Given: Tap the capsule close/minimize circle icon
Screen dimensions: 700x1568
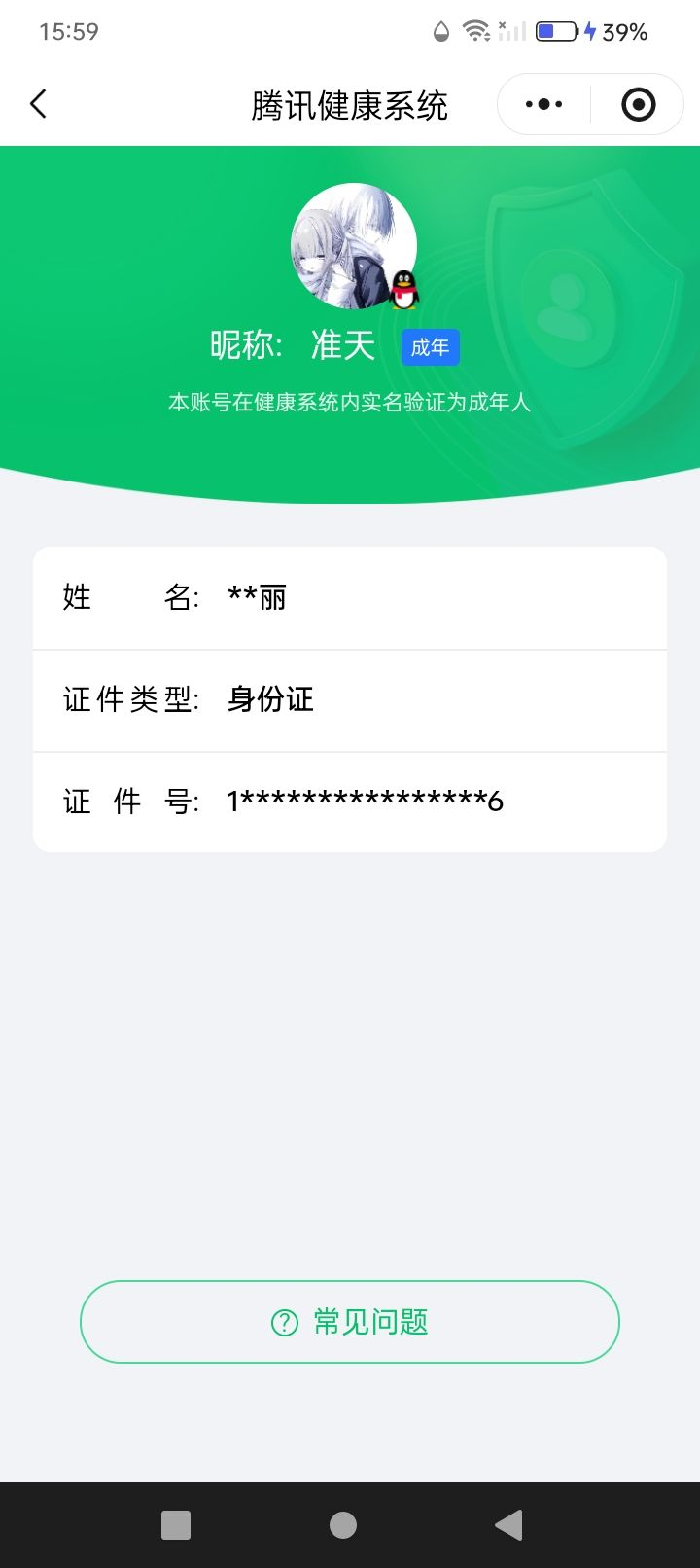Looking at the screenshot, I should (637, 103).
